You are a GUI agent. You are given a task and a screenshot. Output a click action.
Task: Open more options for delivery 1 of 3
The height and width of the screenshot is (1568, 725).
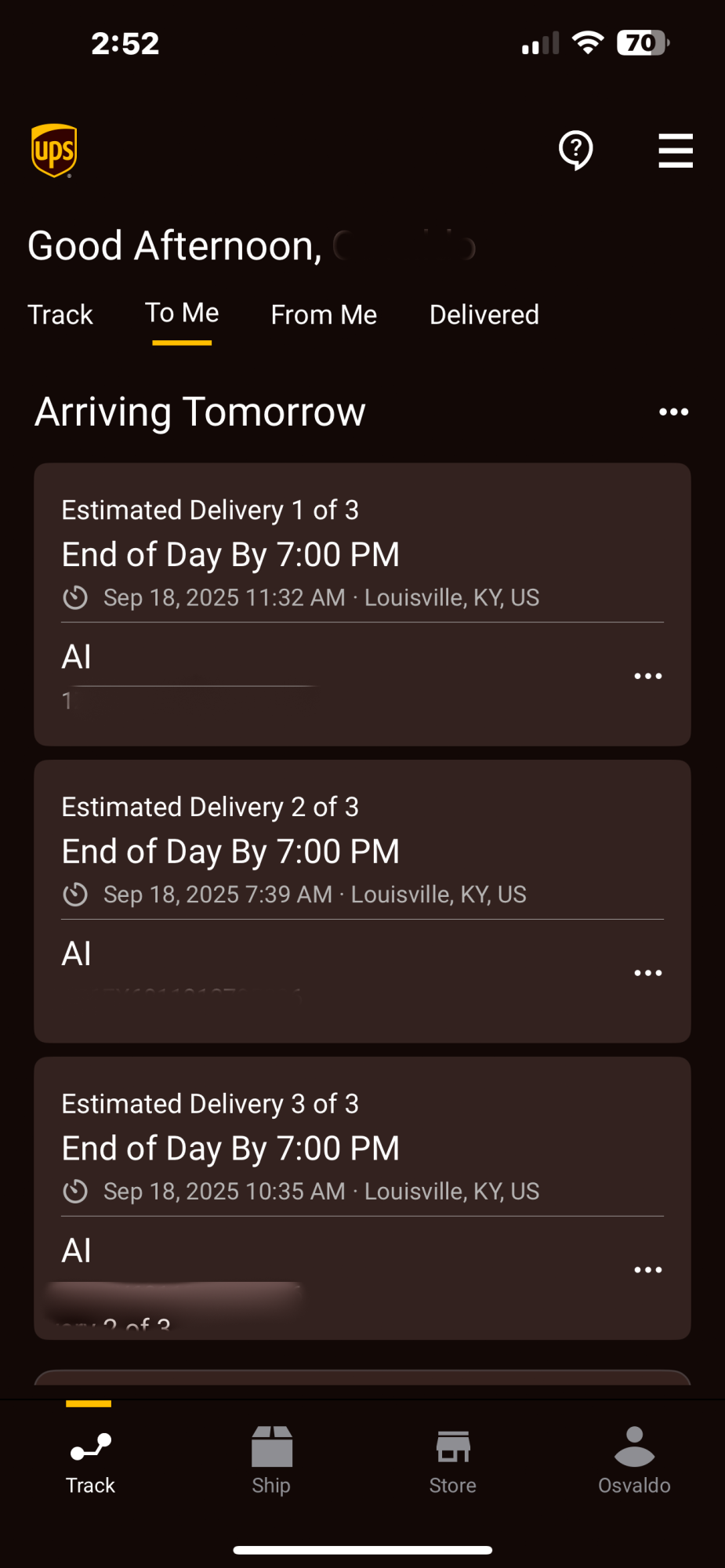[x=647, y=676]
